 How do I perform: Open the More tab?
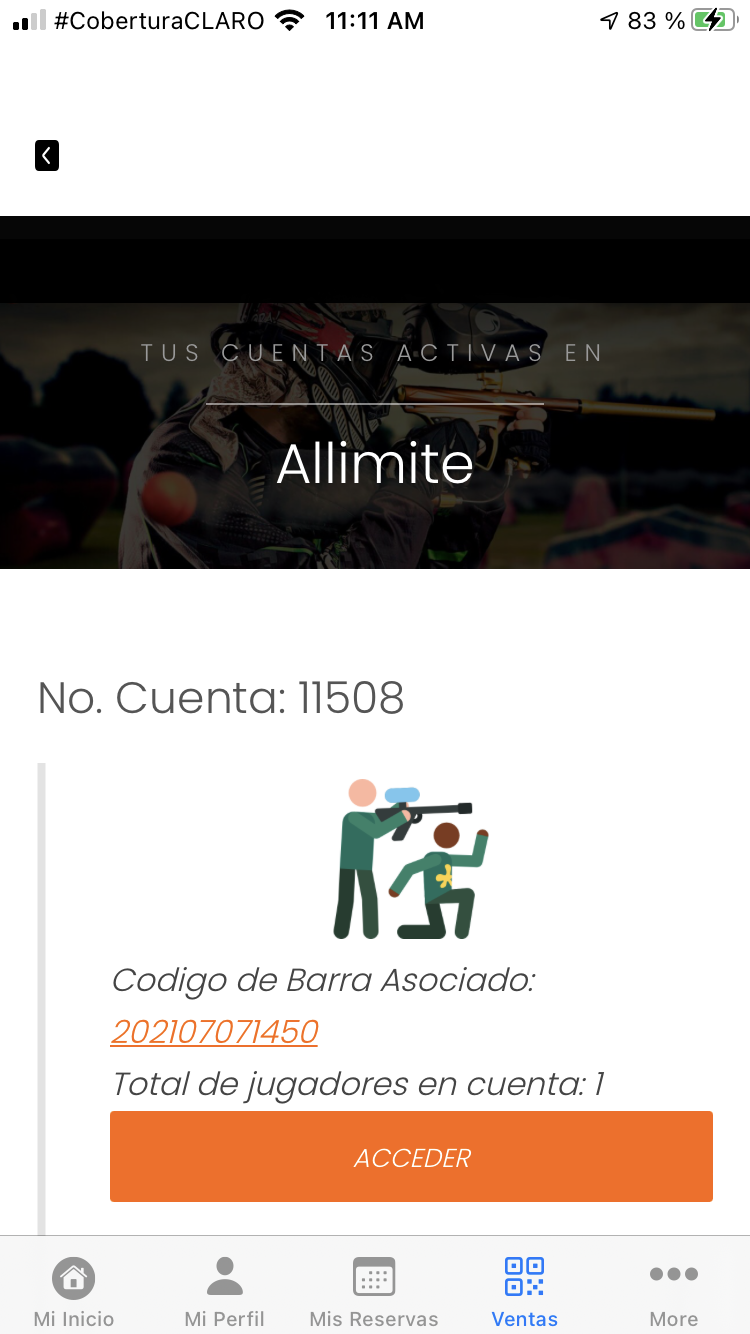click(674, 1290)
